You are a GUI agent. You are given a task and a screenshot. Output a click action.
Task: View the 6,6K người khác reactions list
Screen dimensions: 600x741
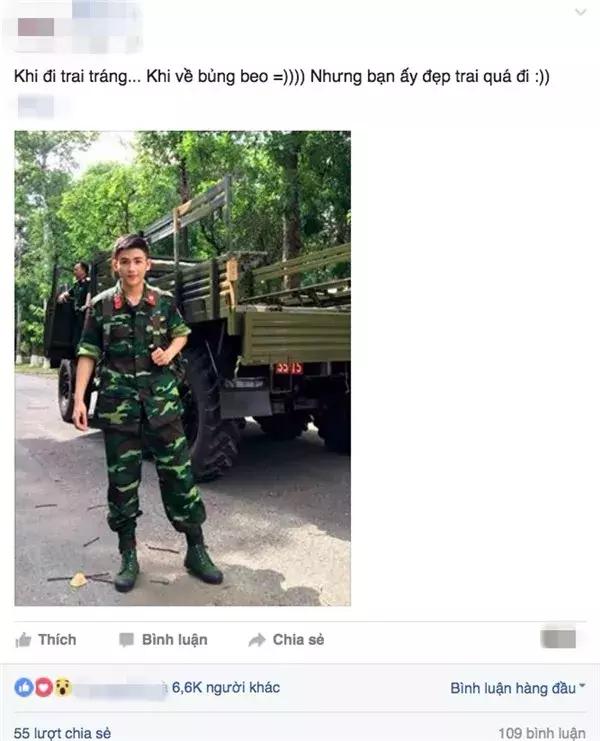[x=226, y=687]
